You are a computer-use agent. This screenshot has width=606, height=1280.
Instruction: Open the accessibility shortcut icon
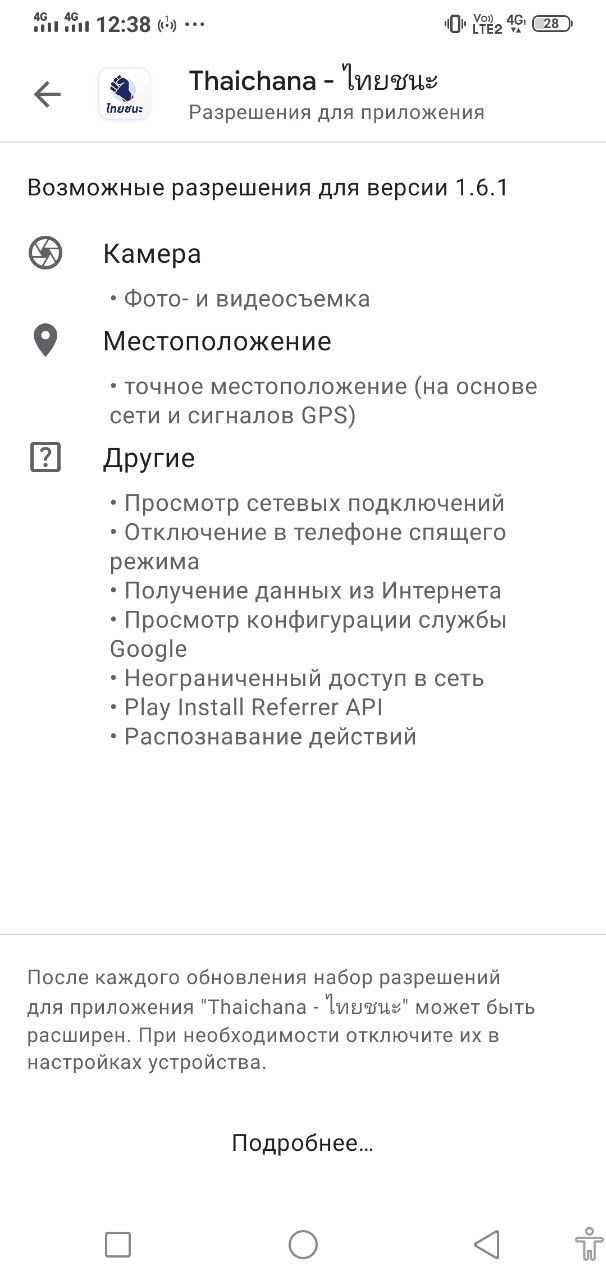coord(589,1244)
